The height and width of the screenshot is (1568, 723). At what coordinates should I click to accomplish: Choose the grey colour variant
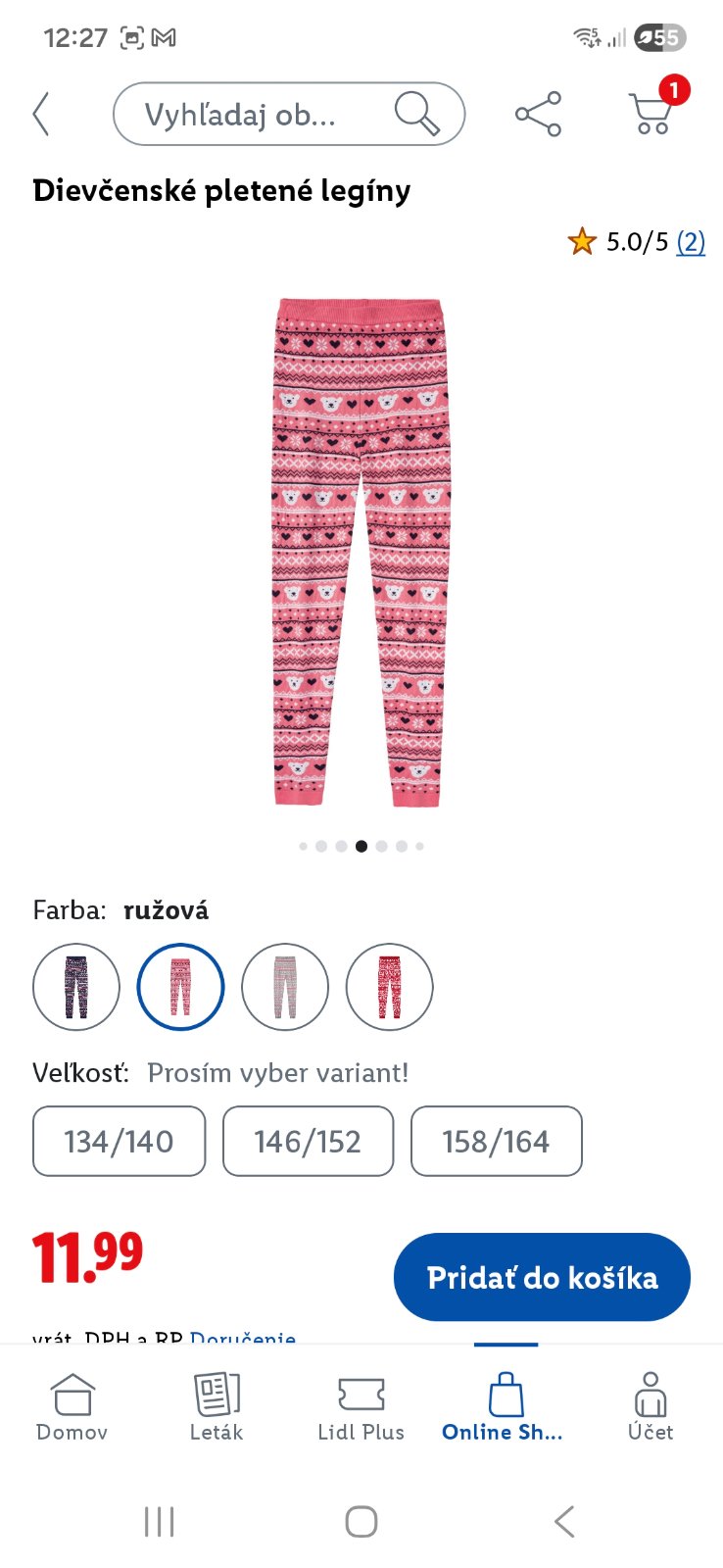click(x=285, y=987)
